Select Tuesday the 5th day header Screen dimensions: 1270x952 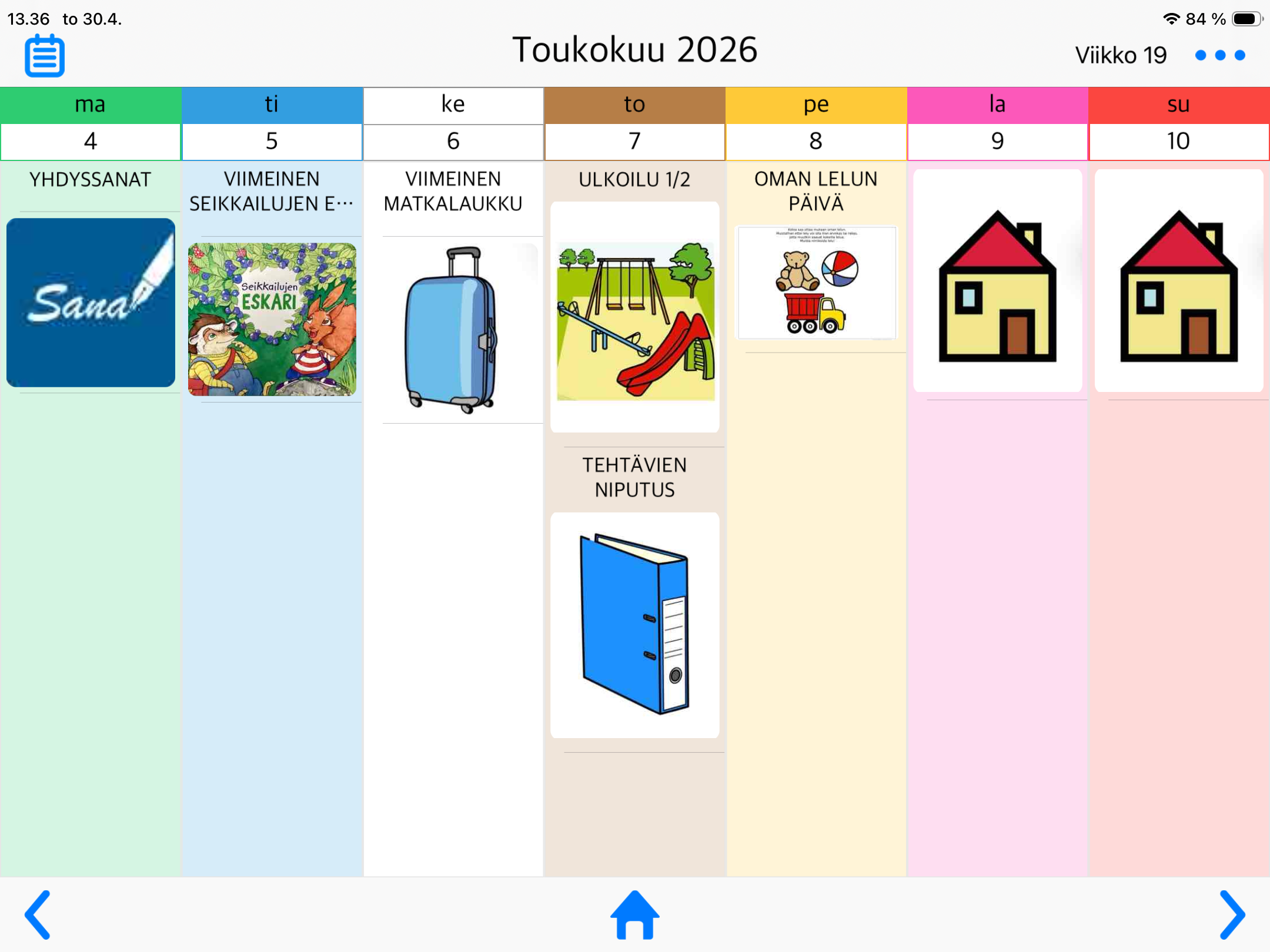(272, 124)
